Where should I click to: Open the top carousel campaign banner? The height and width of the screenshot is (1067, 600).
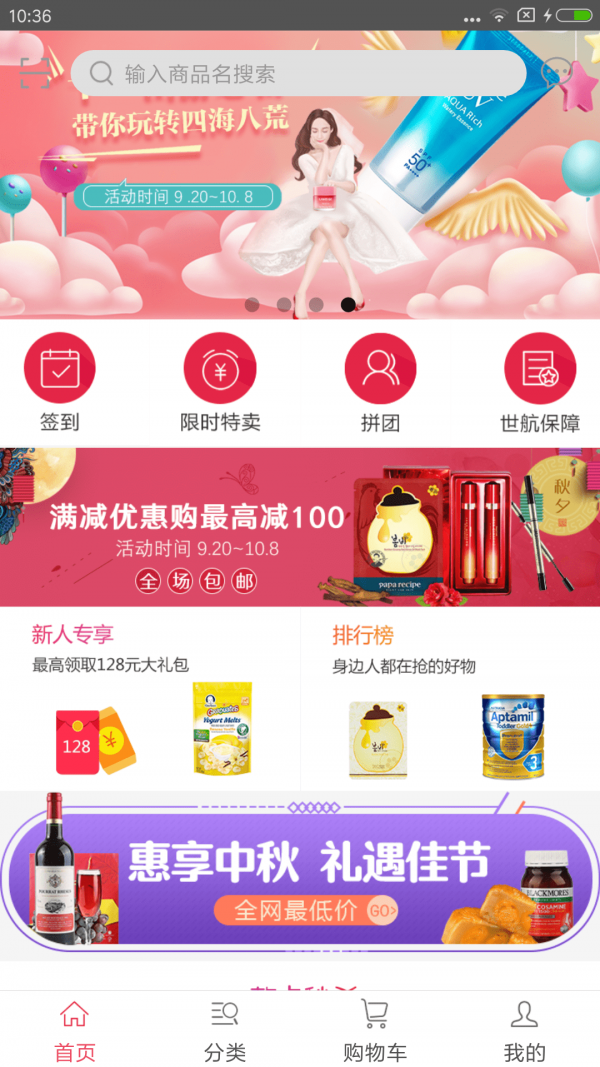(300, 200)
